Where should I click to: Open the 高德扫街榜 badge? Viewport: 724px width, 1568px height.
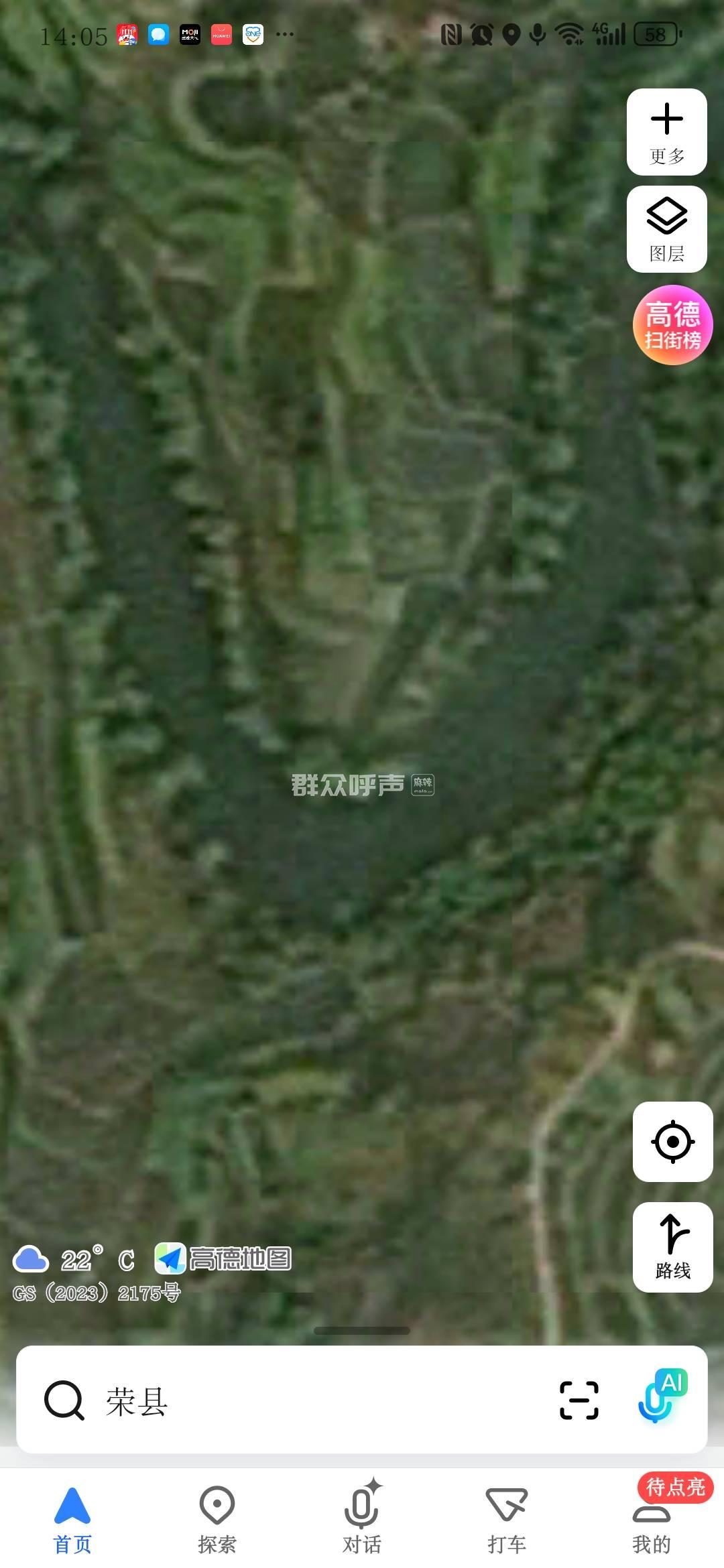672,326
